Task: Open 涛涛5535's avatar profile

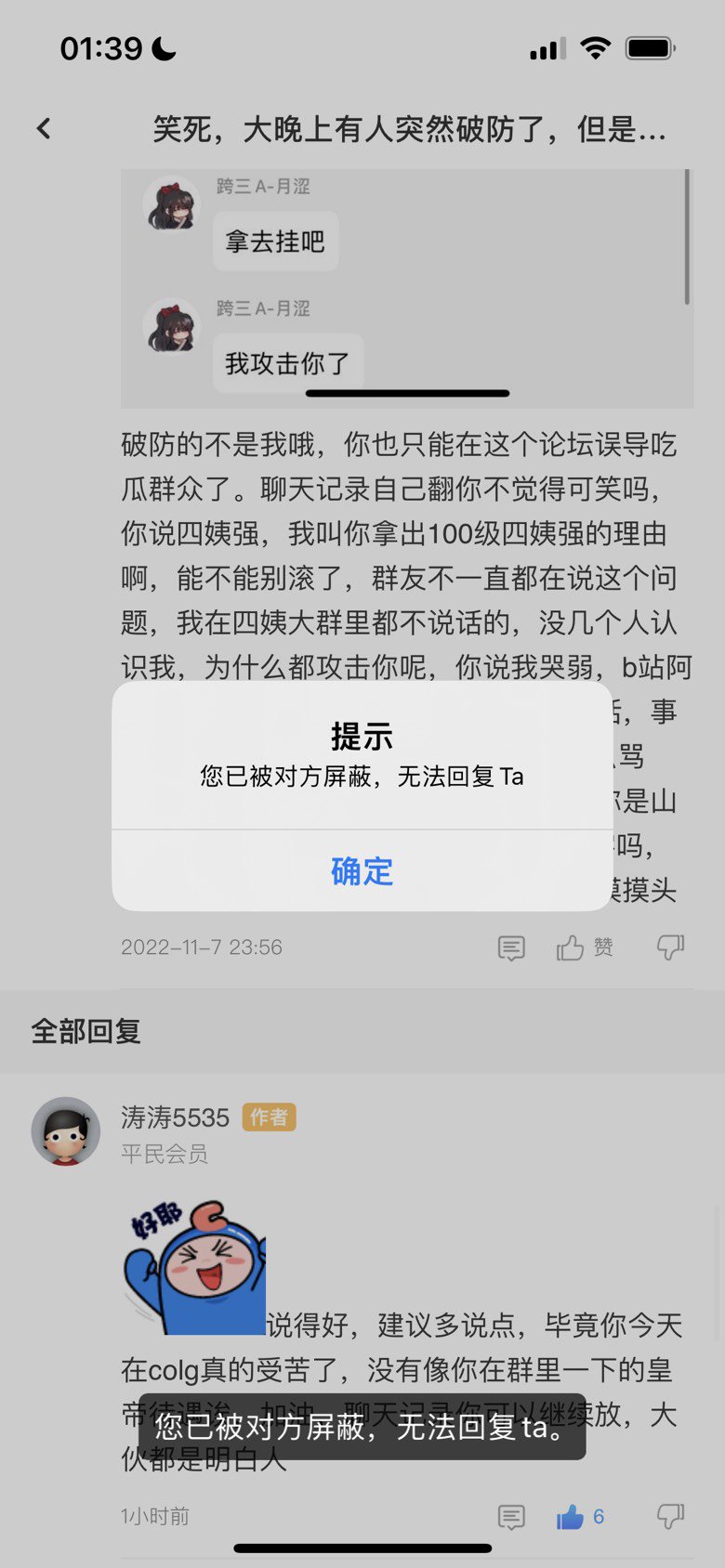Action: tap(66, 1131)
